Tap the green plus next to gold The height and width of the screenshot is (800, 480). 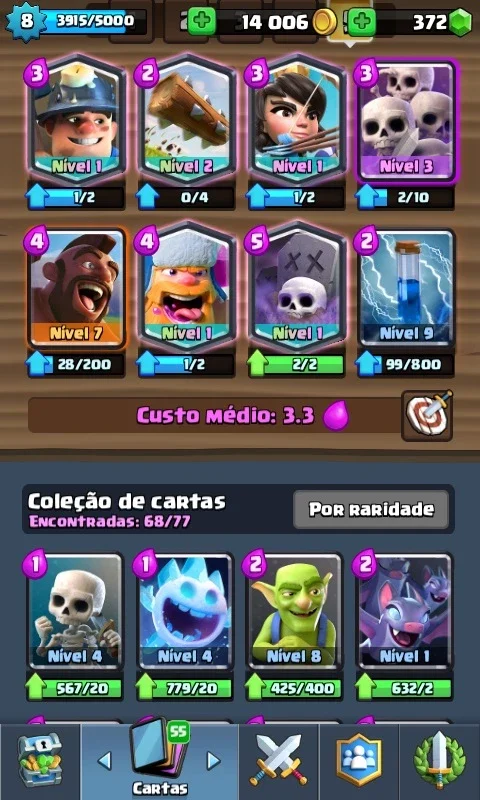pyautogui.click(x=201, y=21)
